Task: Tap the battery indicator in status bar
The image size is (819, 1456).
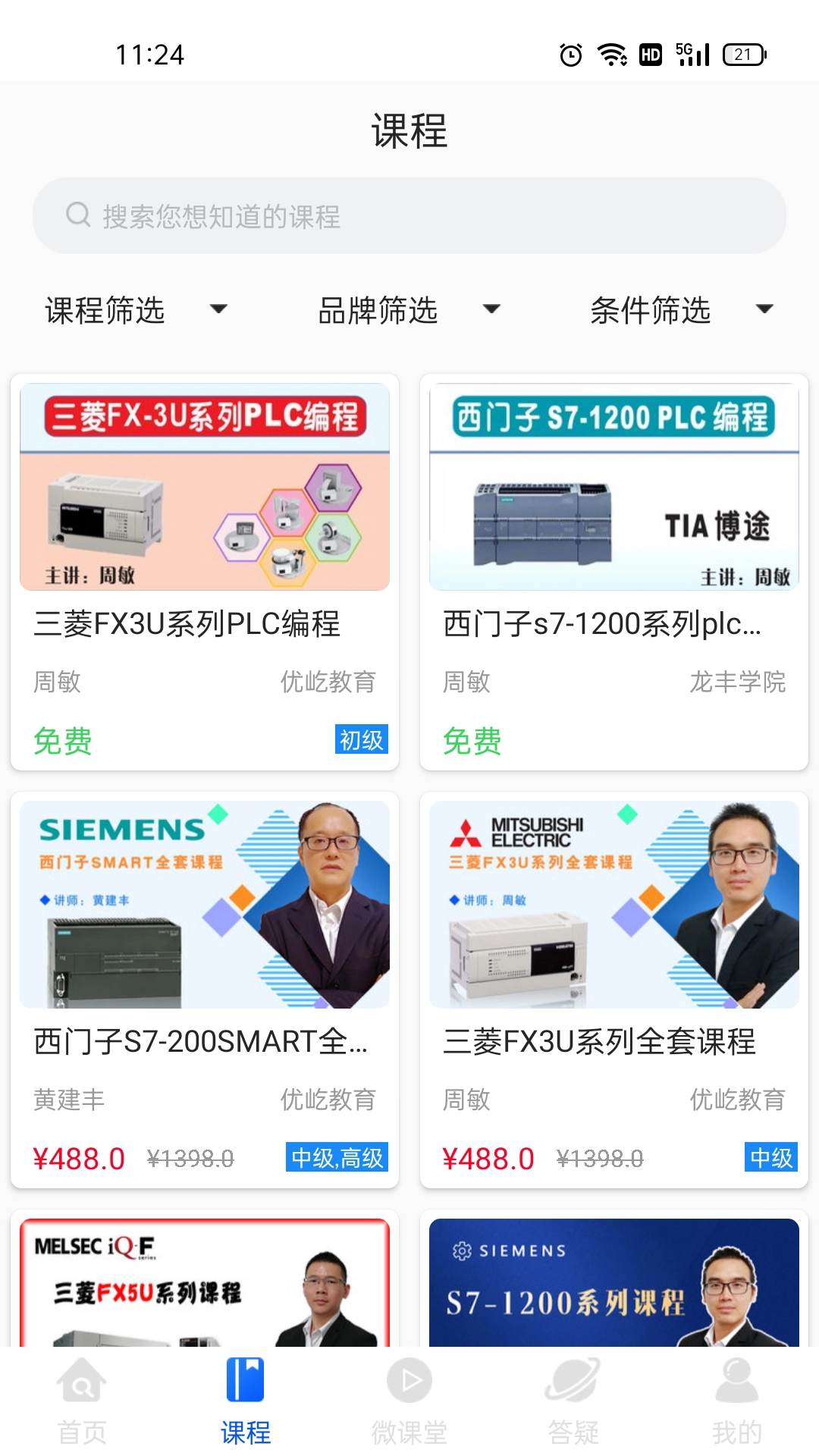Action: [739, 54]
